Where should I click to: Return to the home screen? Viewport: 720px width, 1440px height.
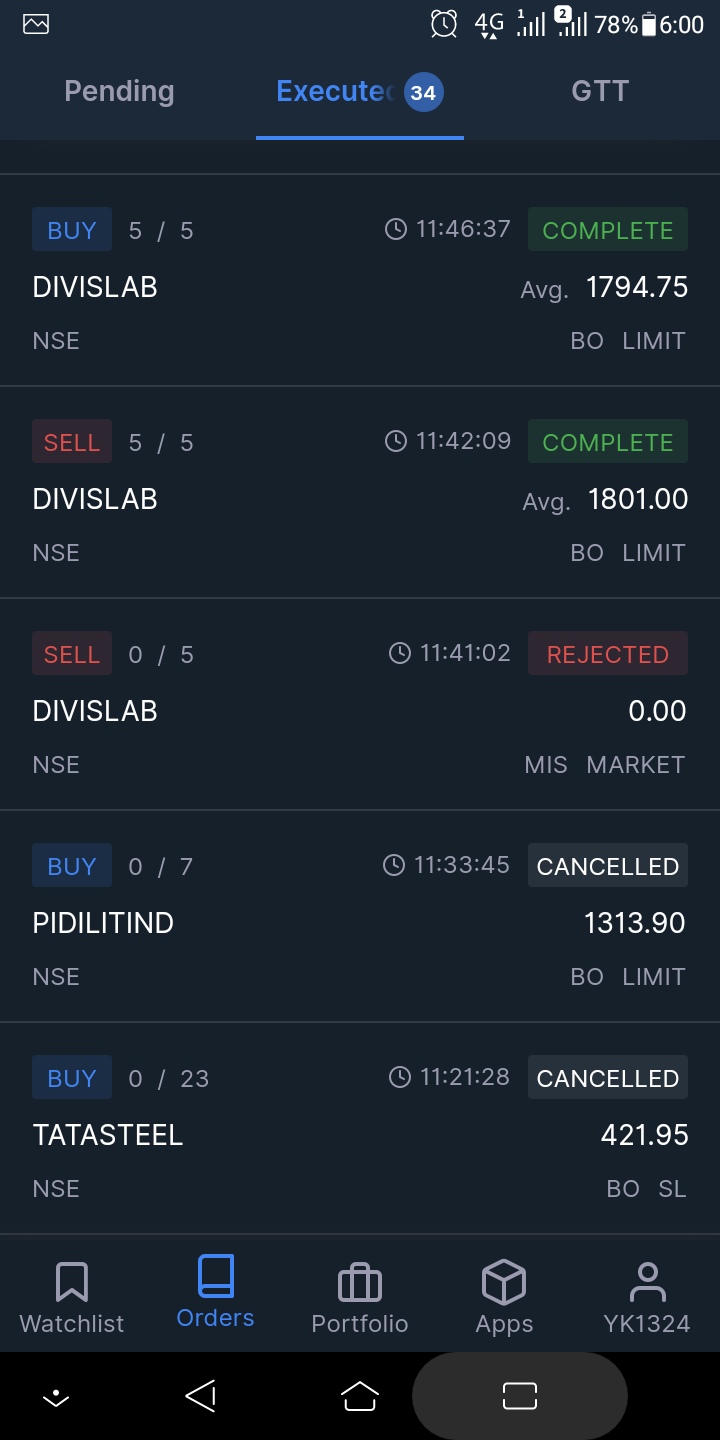(360, 1396)
